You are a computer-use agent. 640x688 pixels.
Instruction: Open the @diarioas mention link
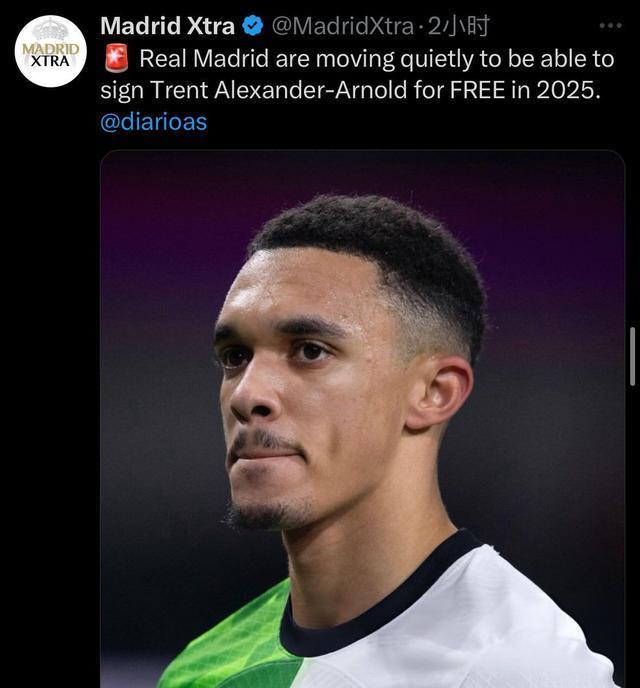click(153, 123)
